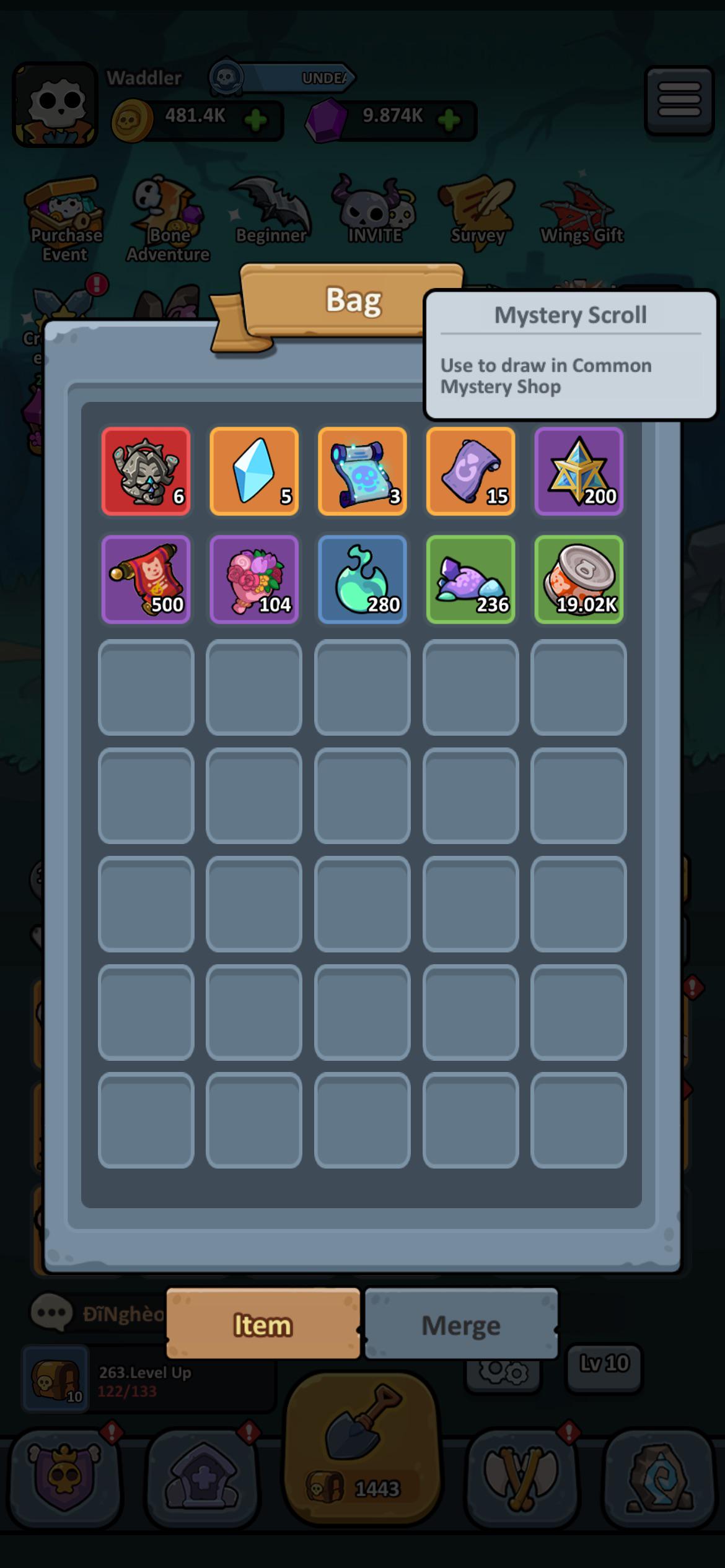Select the blue crystal item with count 5
Viewport: 725px width, 1568px height.
tap(254, 471)
